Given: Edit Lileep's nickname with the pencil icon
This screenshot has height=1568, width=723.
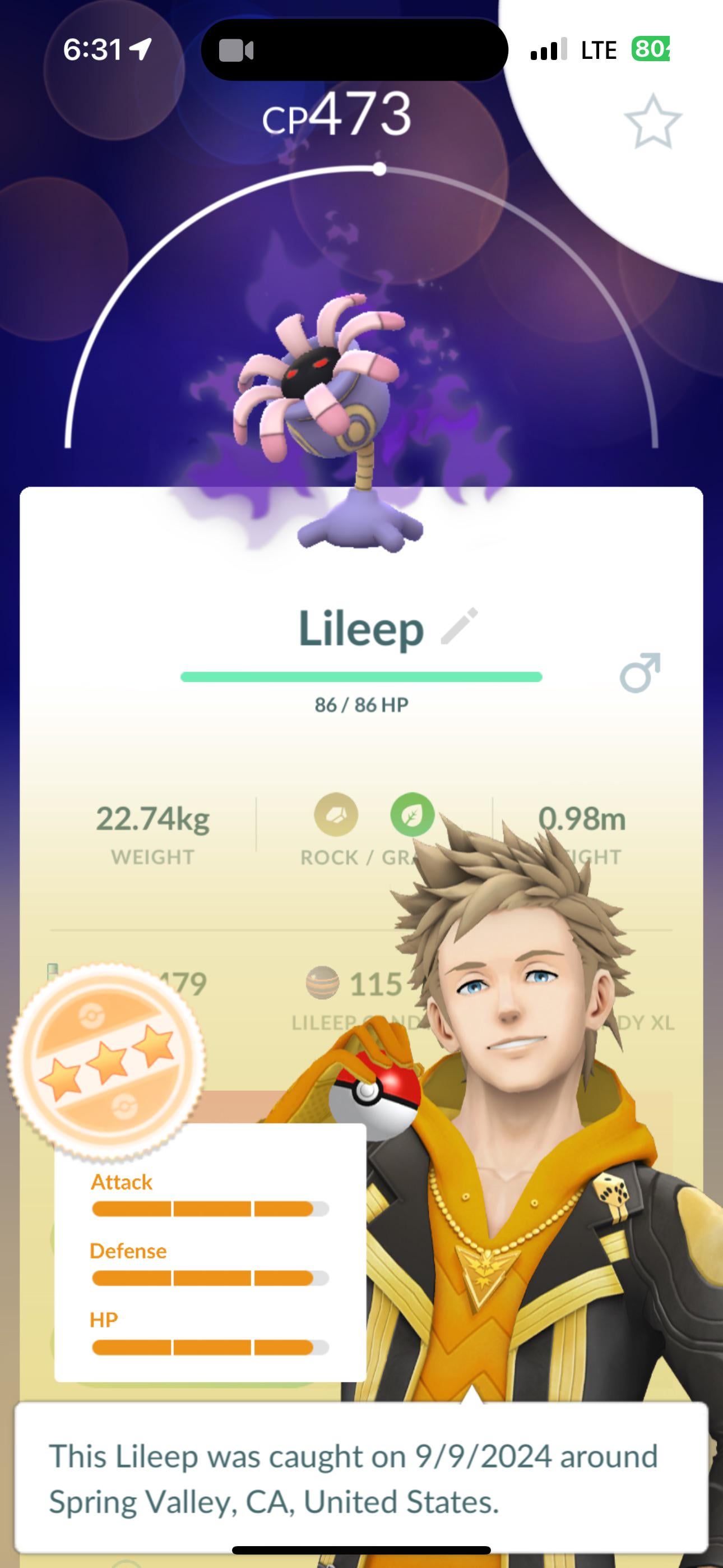Looking at the screenshot, I should click(460, 626).
